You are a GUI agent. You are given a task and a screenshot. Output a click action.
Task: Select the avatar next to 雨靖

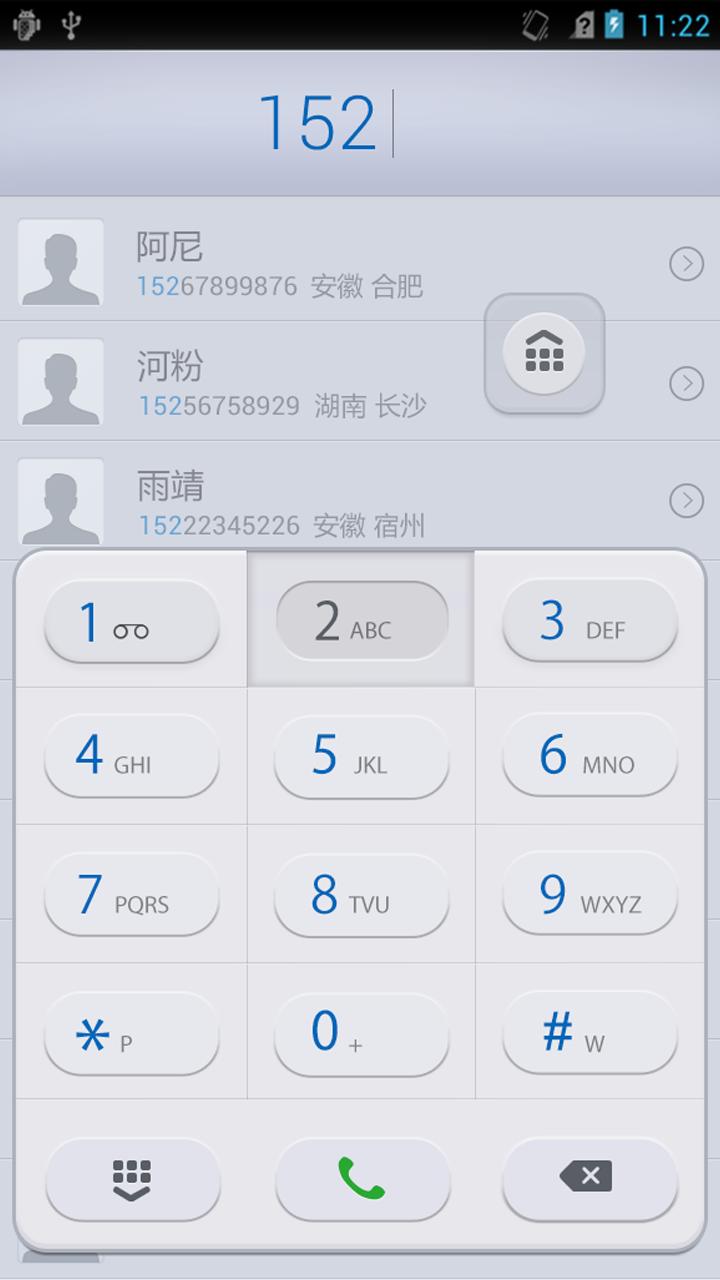pos(61,501)
